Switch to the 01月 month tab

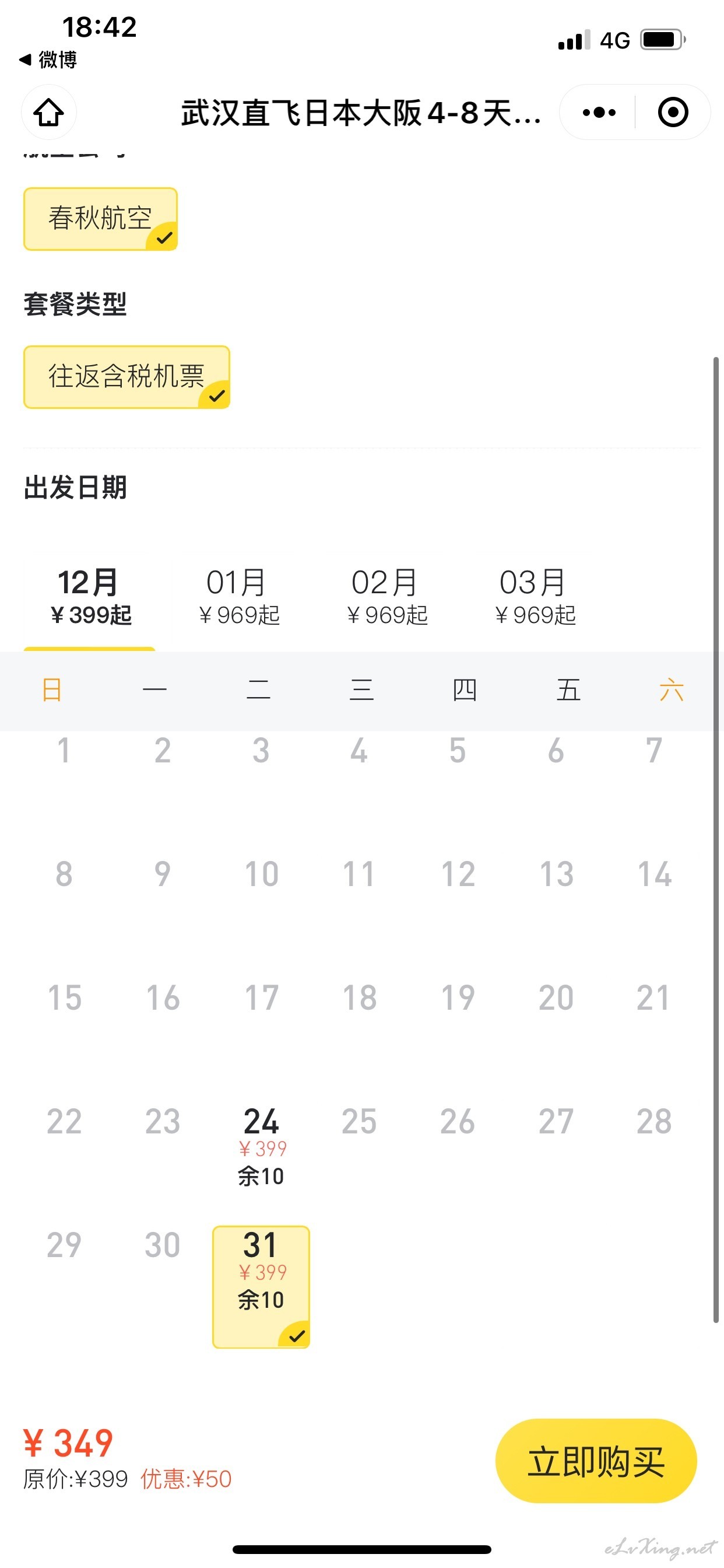click(238, 597)
